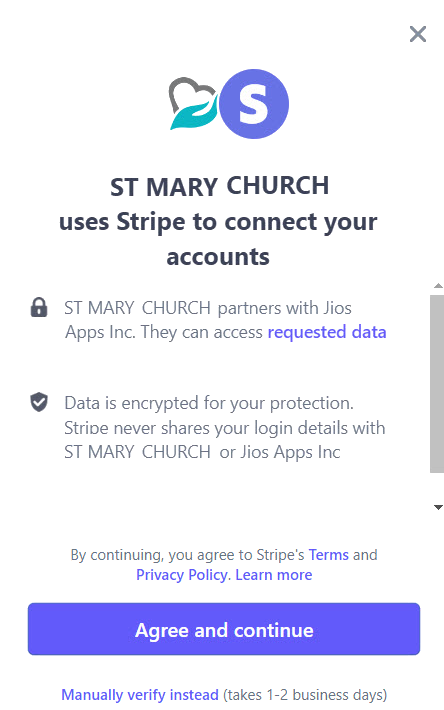This screenshot has width=444, height=710.
Task: Tap the scrollbar down arrow
Action: pos(438,507)
